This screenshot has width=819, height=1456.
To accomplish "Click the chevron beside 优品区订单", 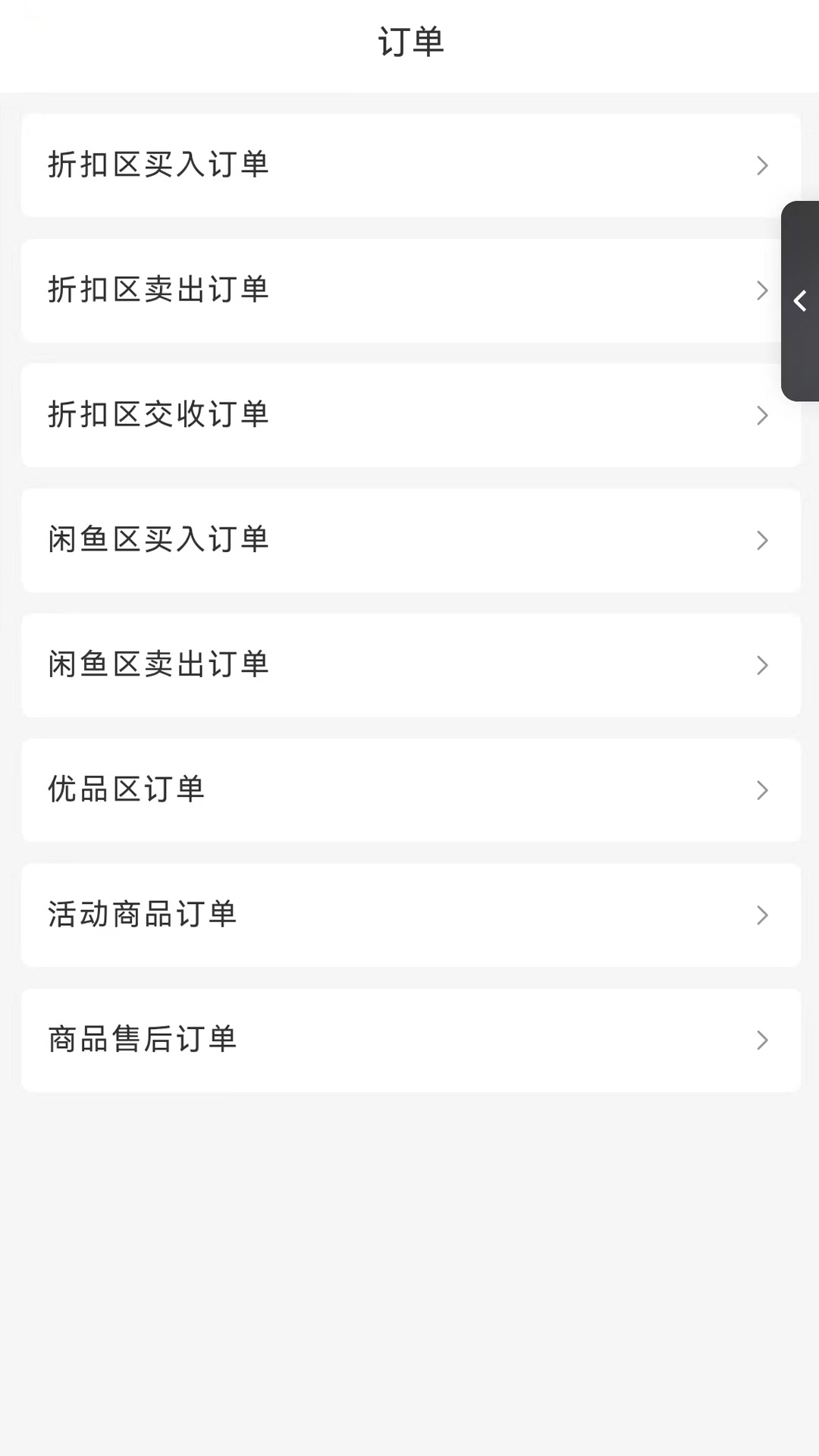I will (x=762, y=790).
